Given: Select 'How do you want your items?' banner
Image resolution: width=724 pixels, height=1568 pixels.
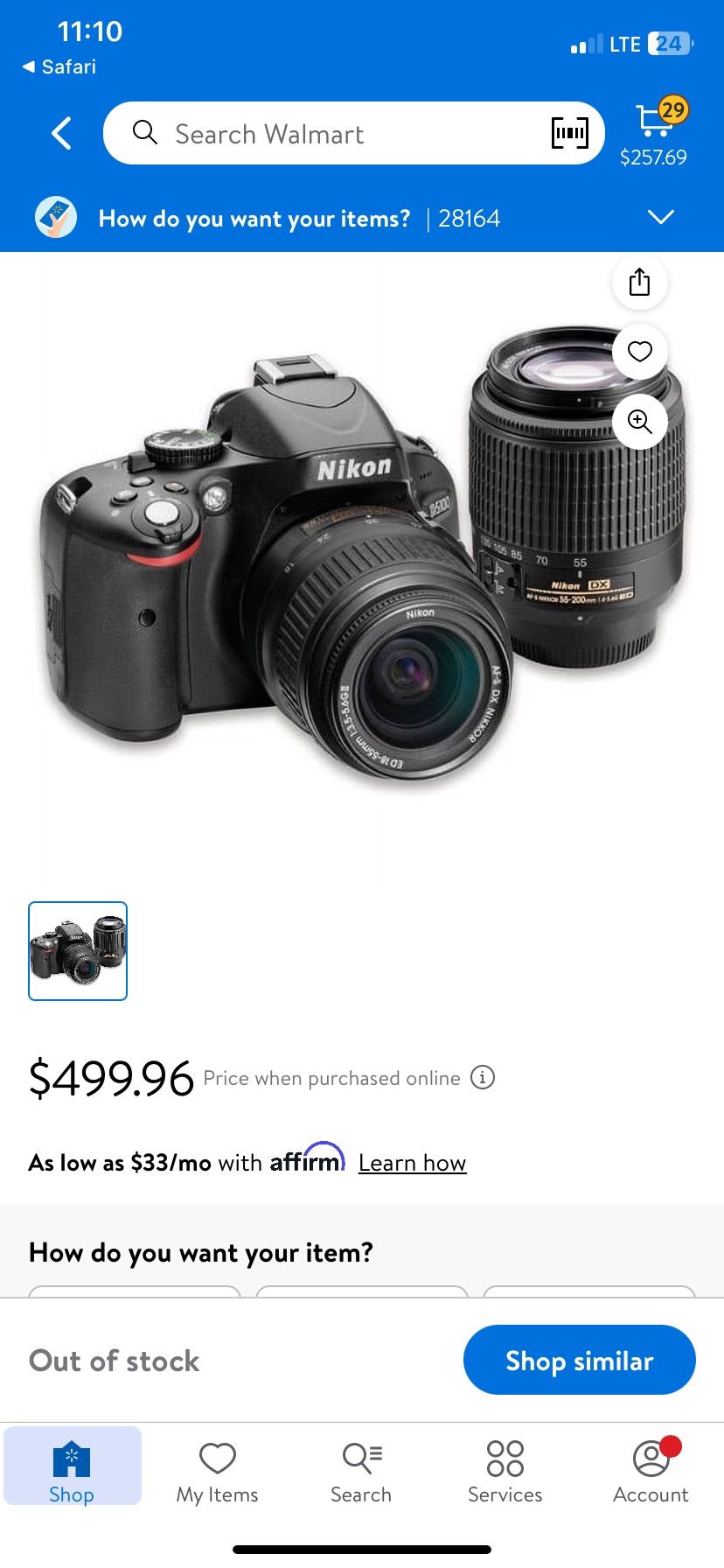Looking at the screenshot, I should (255, 218).
